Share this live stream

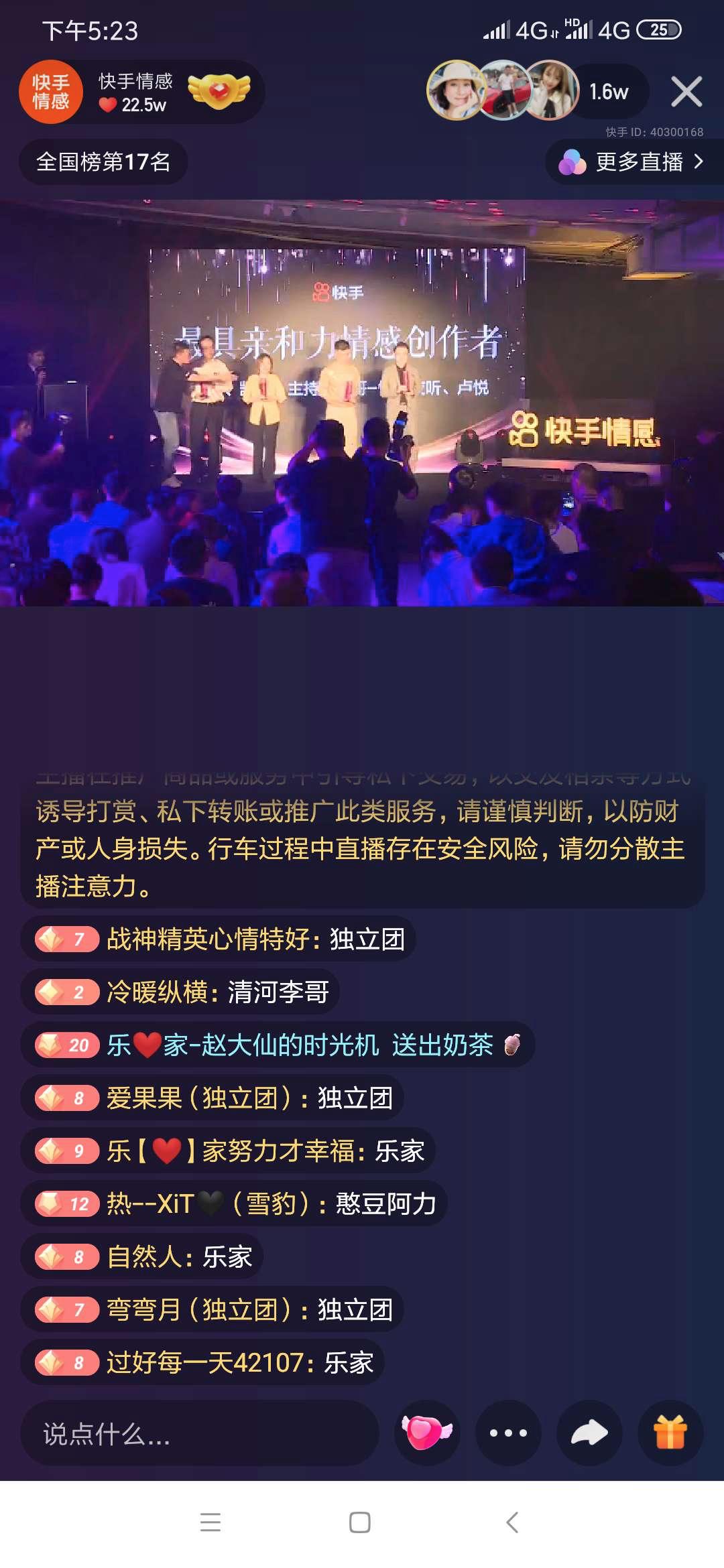[589, 1433]
